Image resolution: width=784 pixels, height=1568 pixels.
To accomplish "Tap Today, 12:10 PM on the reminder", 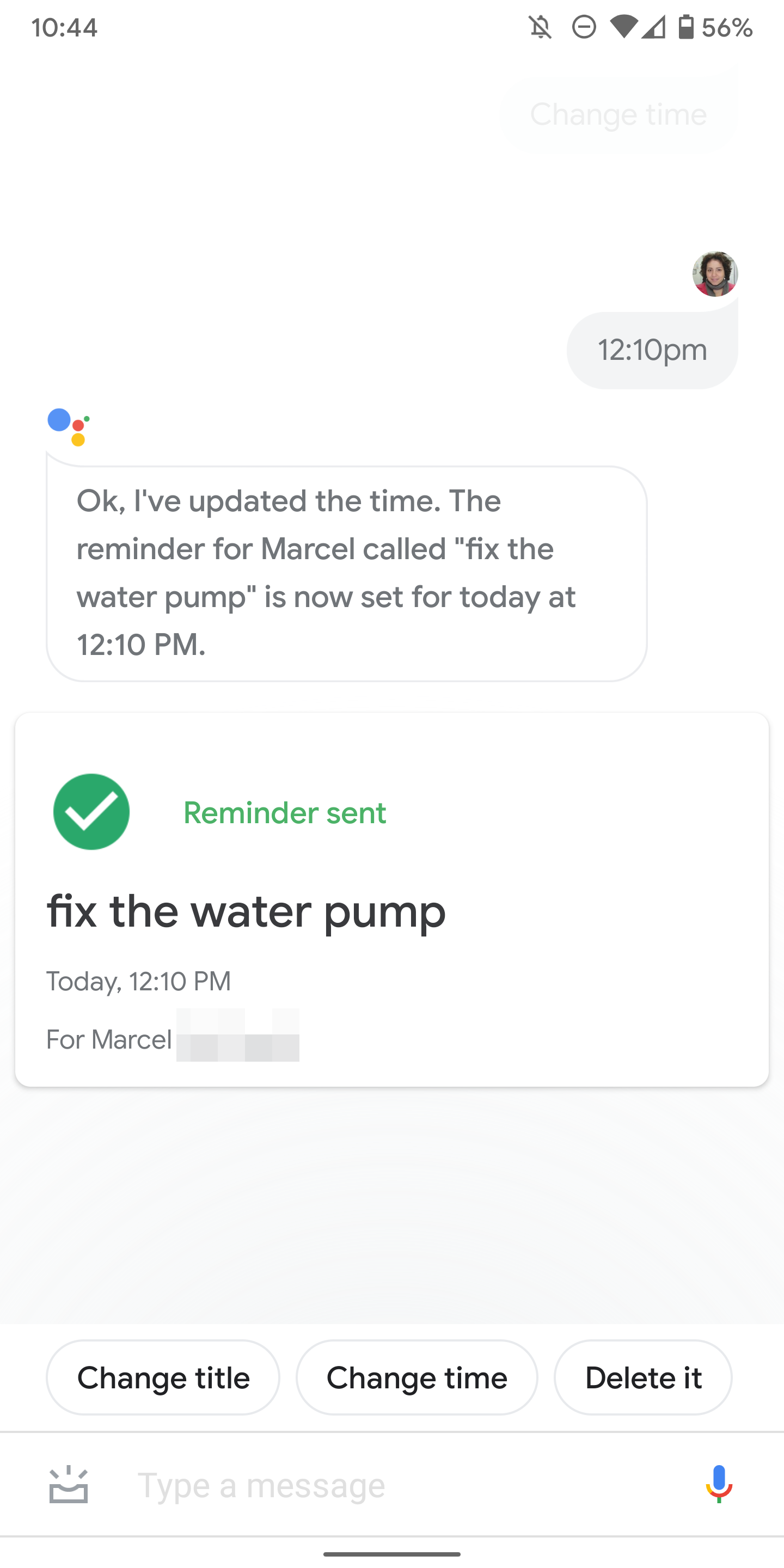I will click(138, 981).
